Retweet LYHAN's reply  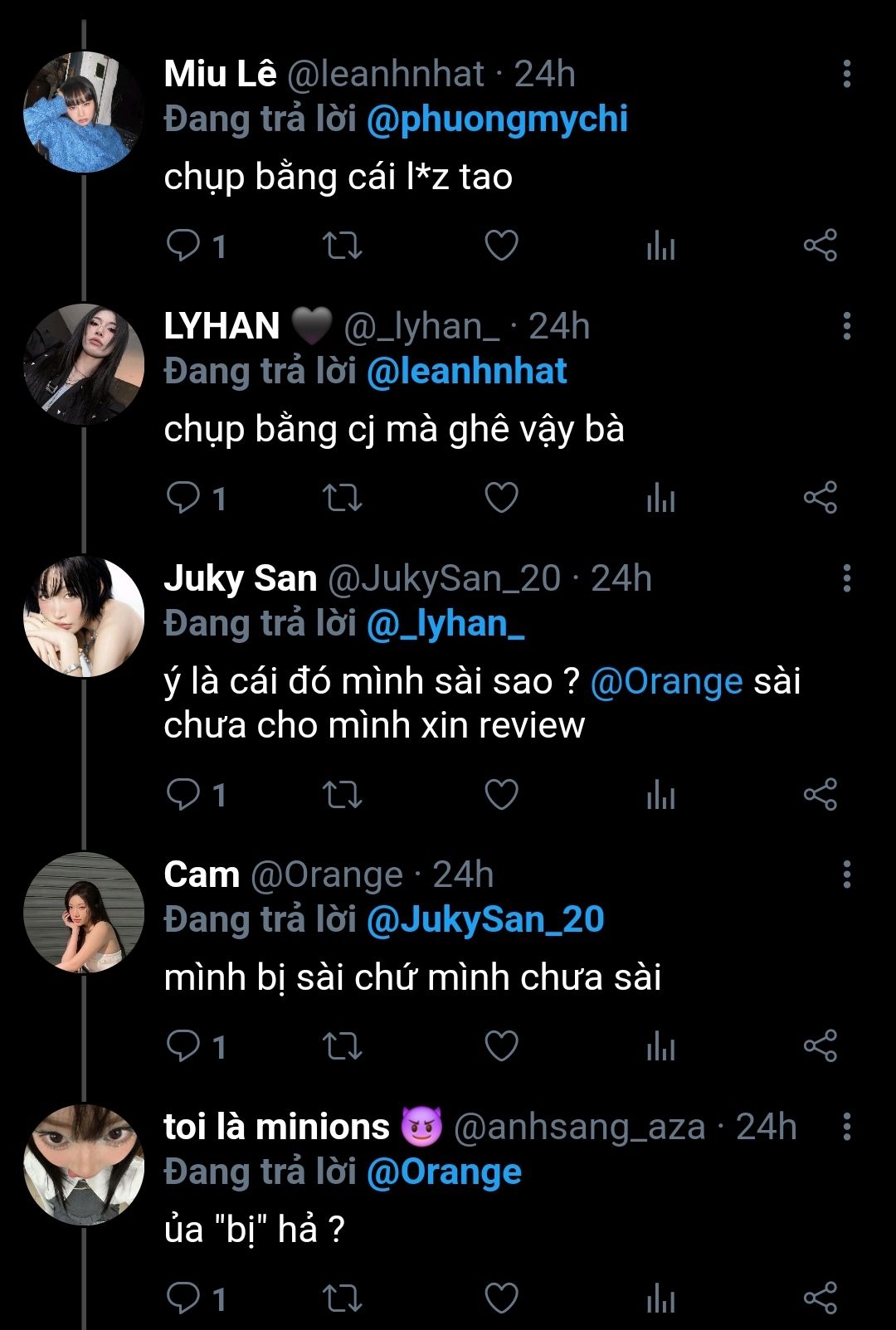pyautogui.click(x=342, y=498)
